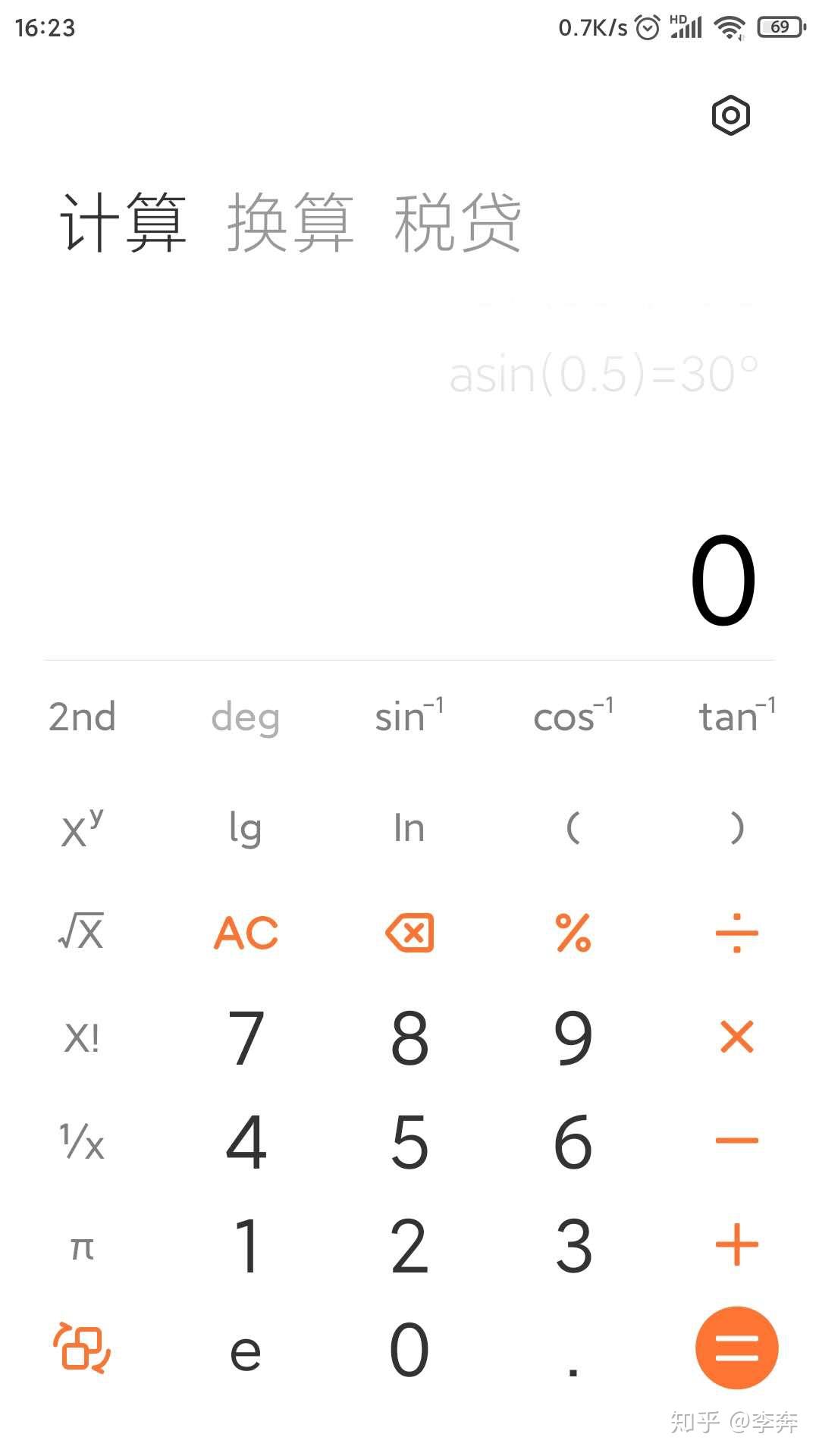Select the multiplication operator
This screenshot has height=1456, width=819.
pos(736,1037)
